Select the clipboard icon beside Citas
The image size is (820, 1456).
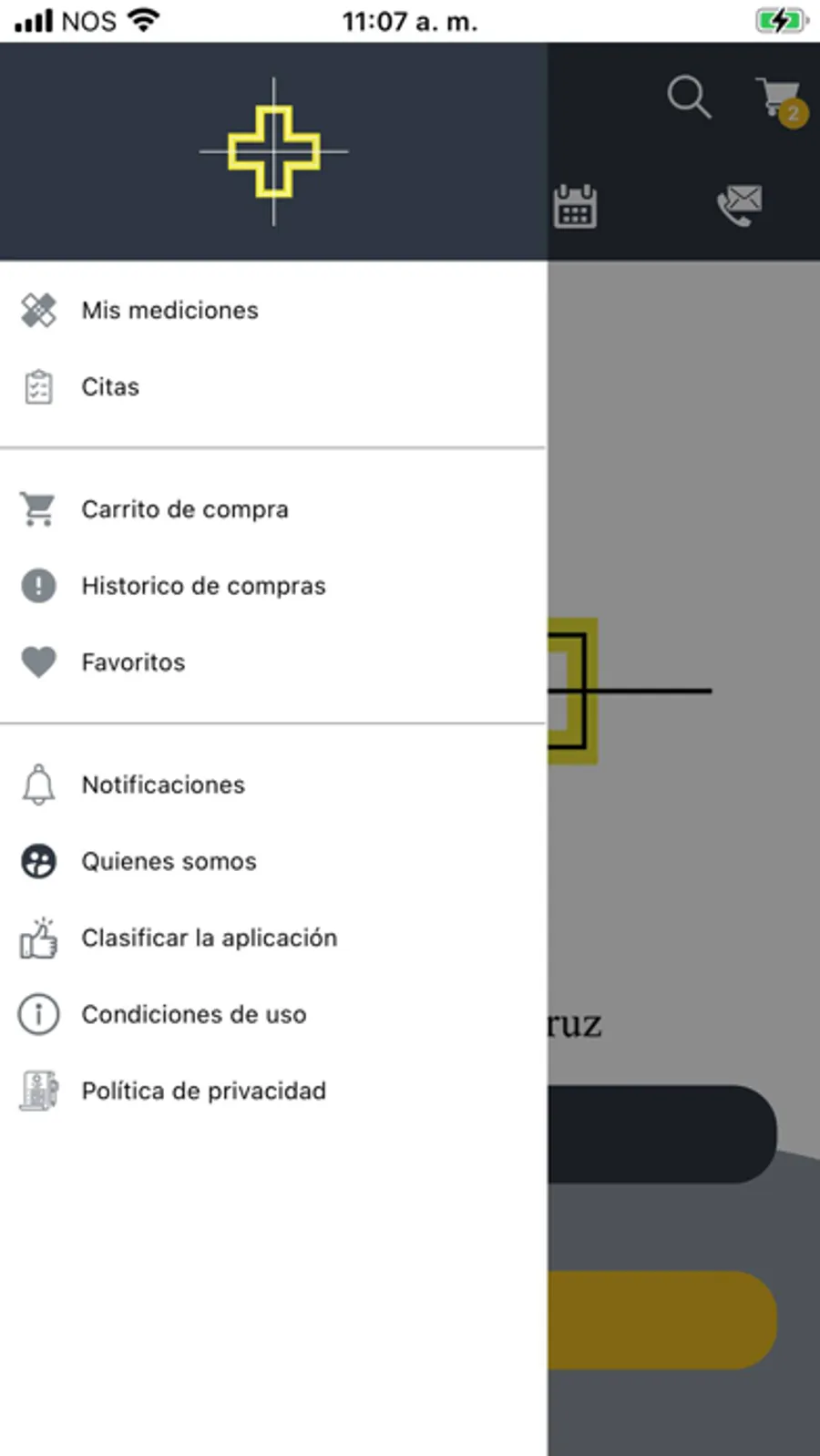pos(38,386)
